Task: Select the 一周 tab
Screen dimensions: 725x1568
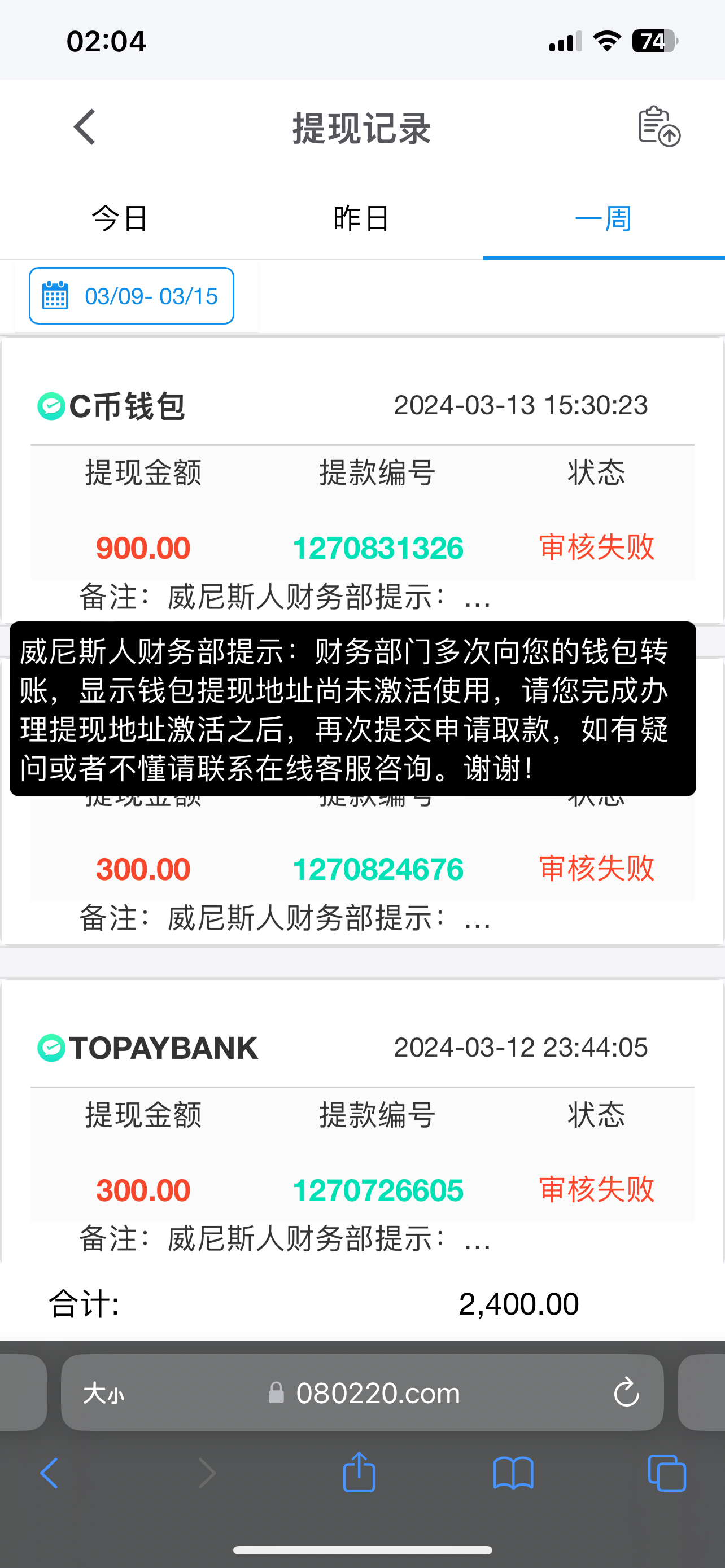Action: tap(603, 218)
